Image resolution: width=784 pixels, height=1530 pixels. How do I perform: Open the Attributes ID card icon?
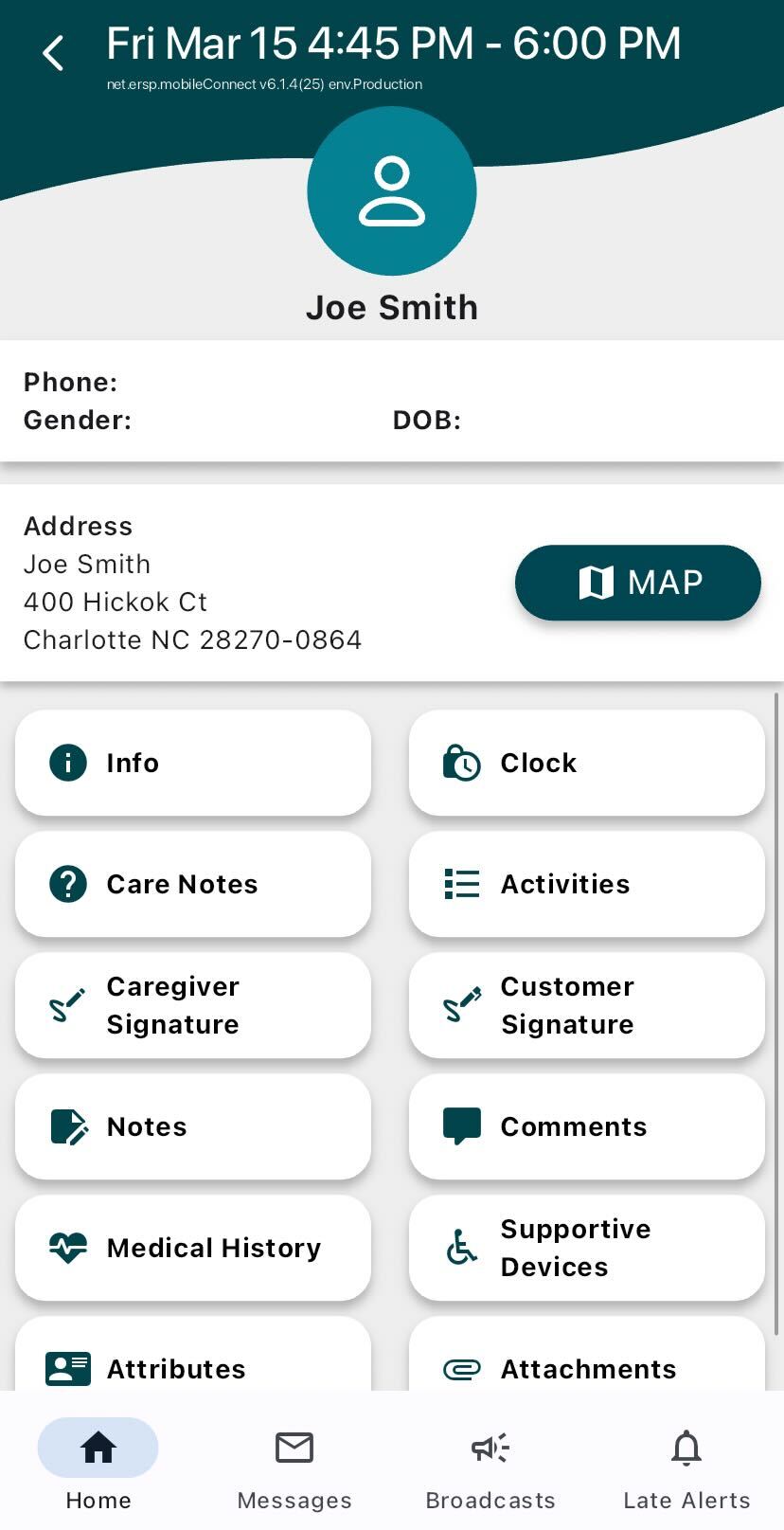coord(66,1369)
